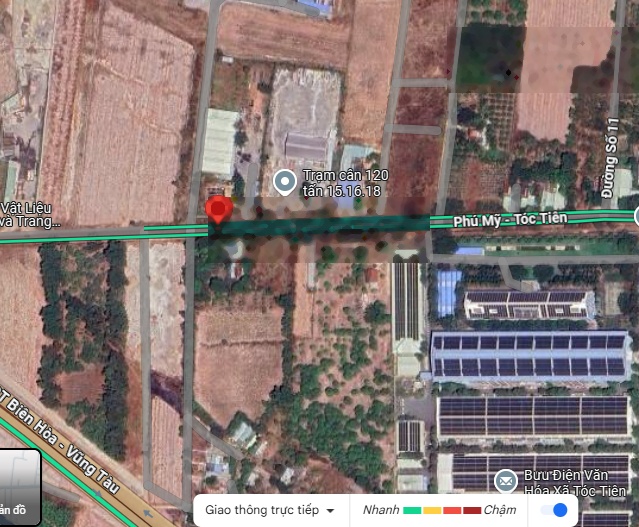Open Bưu Điện Văn Hóa Xã Tóc Tiên marker
The width and height of the screenshot is (639, 527).
point(506,481)
